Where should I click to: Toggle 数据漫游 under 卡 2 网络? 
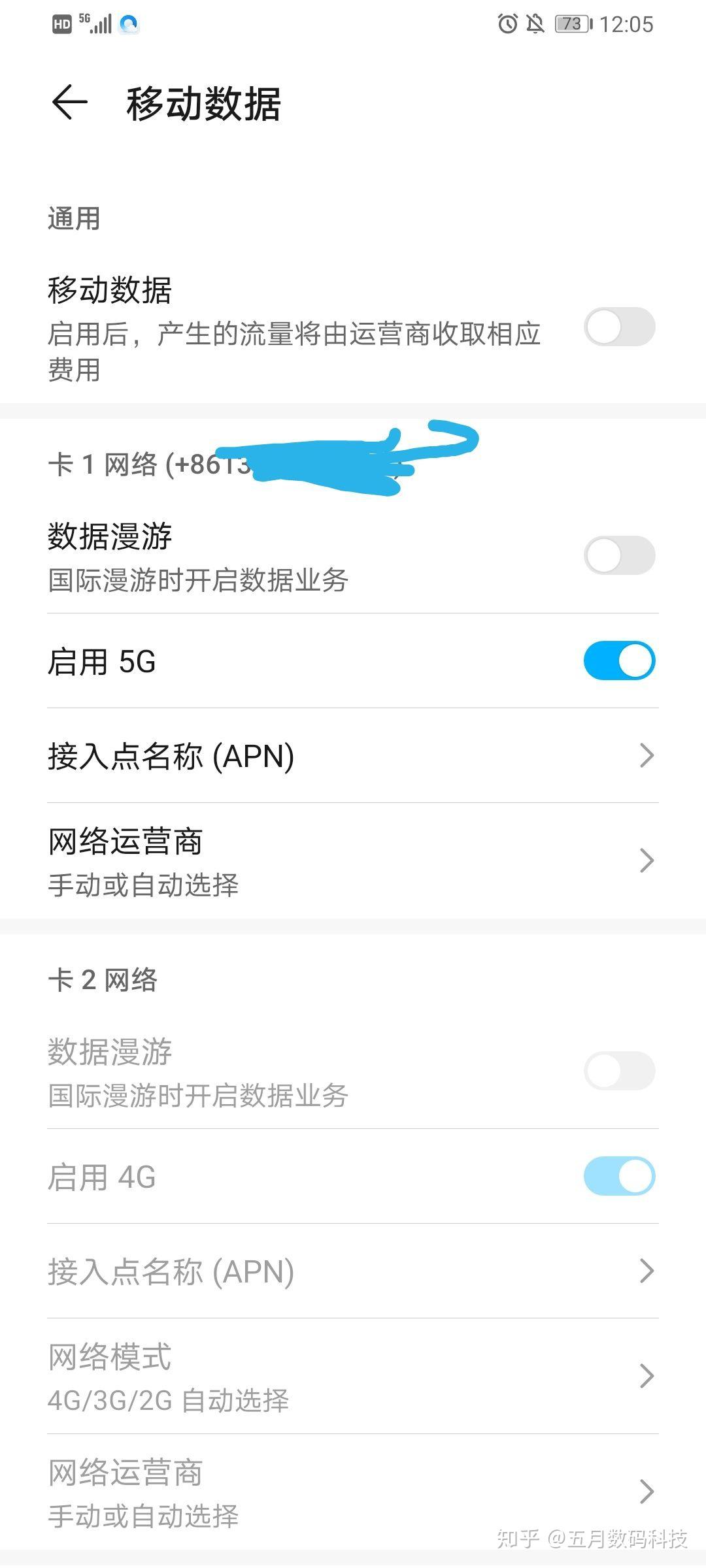coord(618,1071)
